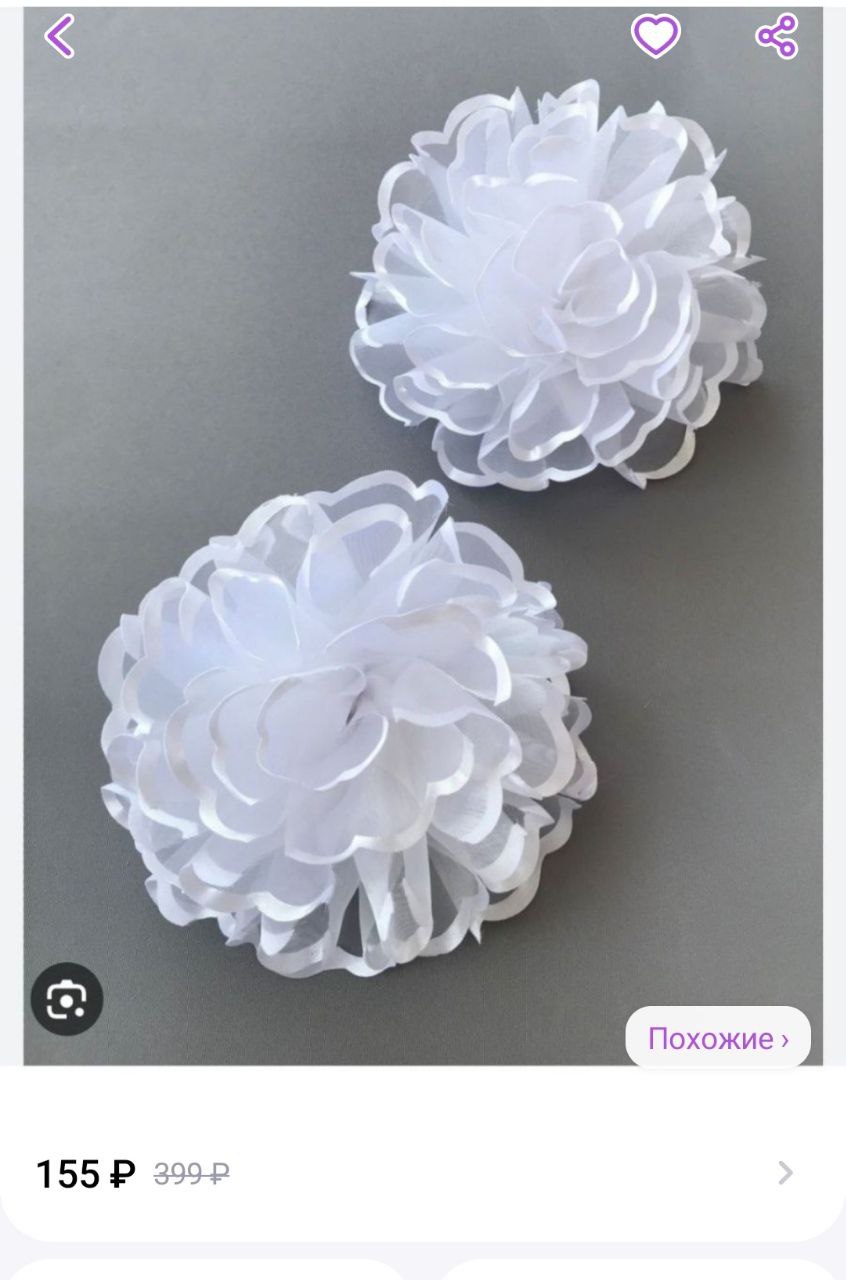Search by photo with the camera icon
846x1280 pixels.
67,998
